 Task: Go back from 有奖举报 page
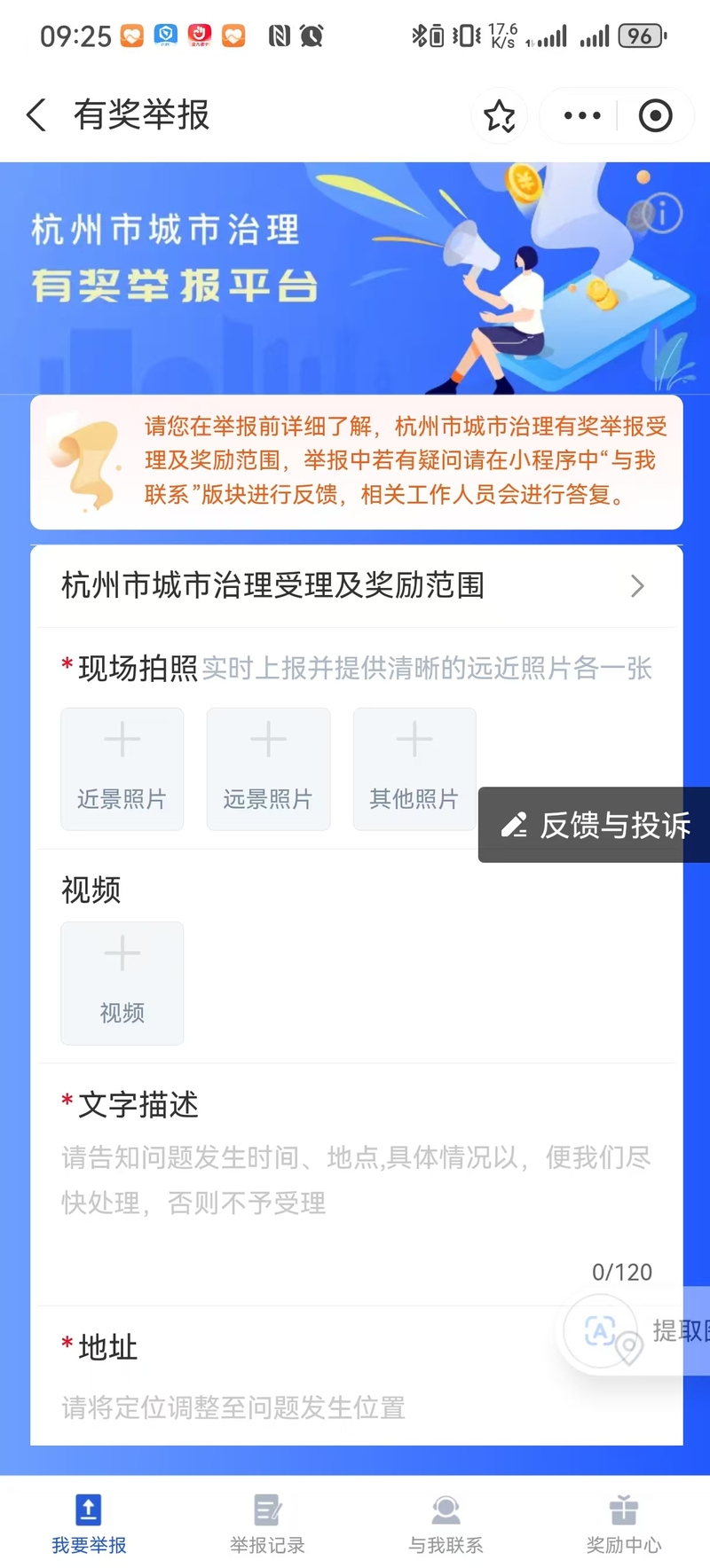[36, 115]
